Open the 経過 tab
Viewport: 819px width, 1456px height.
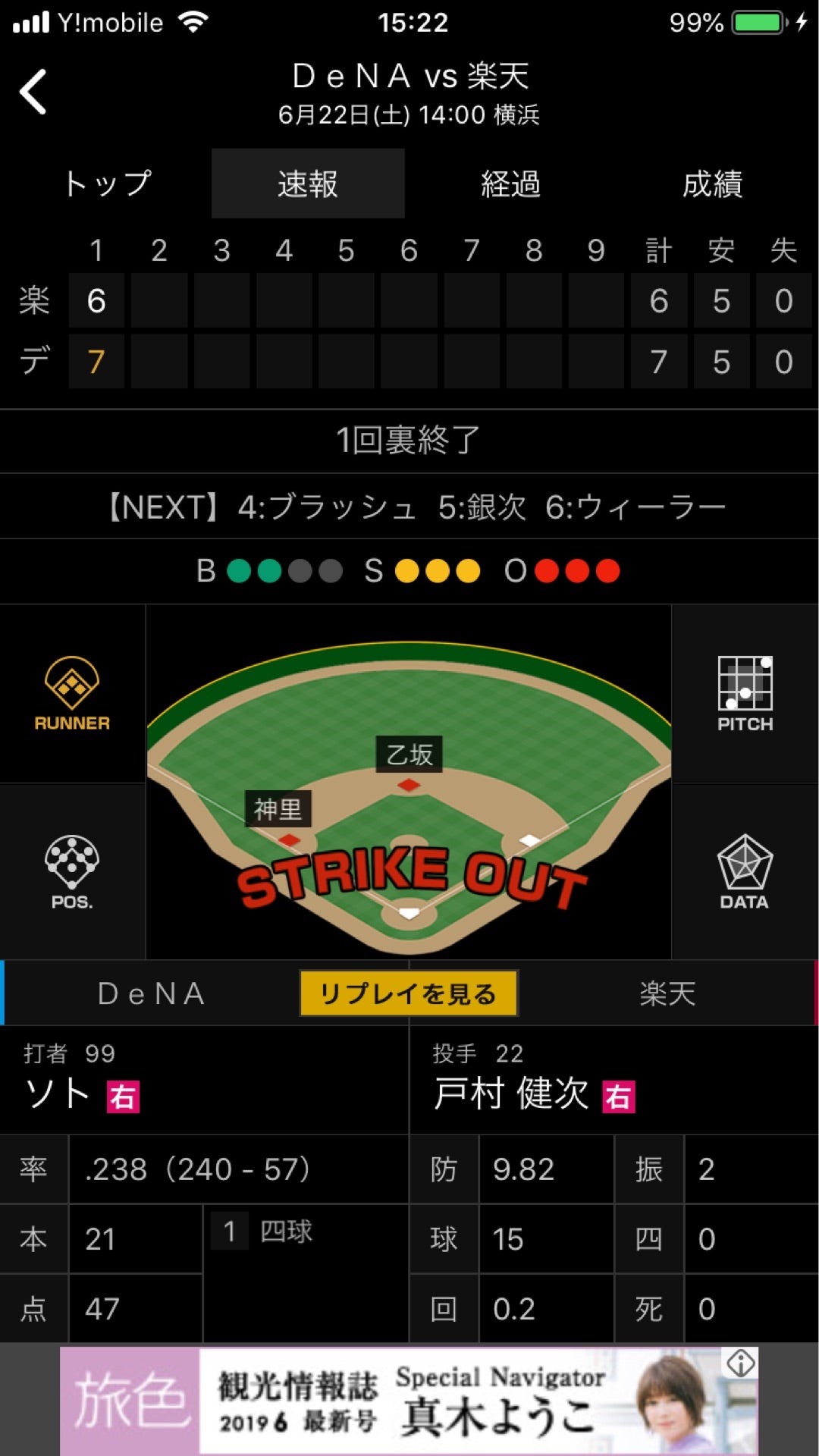[x=510, y=184]
